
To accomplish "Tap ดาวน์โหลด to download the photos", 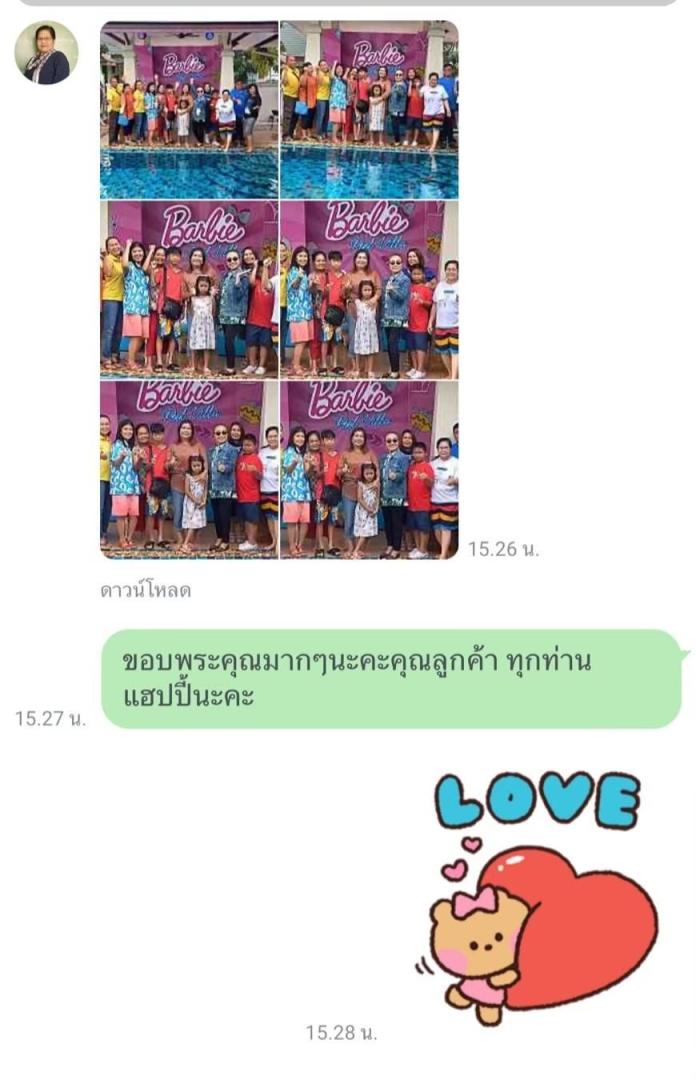I will 145,591.
